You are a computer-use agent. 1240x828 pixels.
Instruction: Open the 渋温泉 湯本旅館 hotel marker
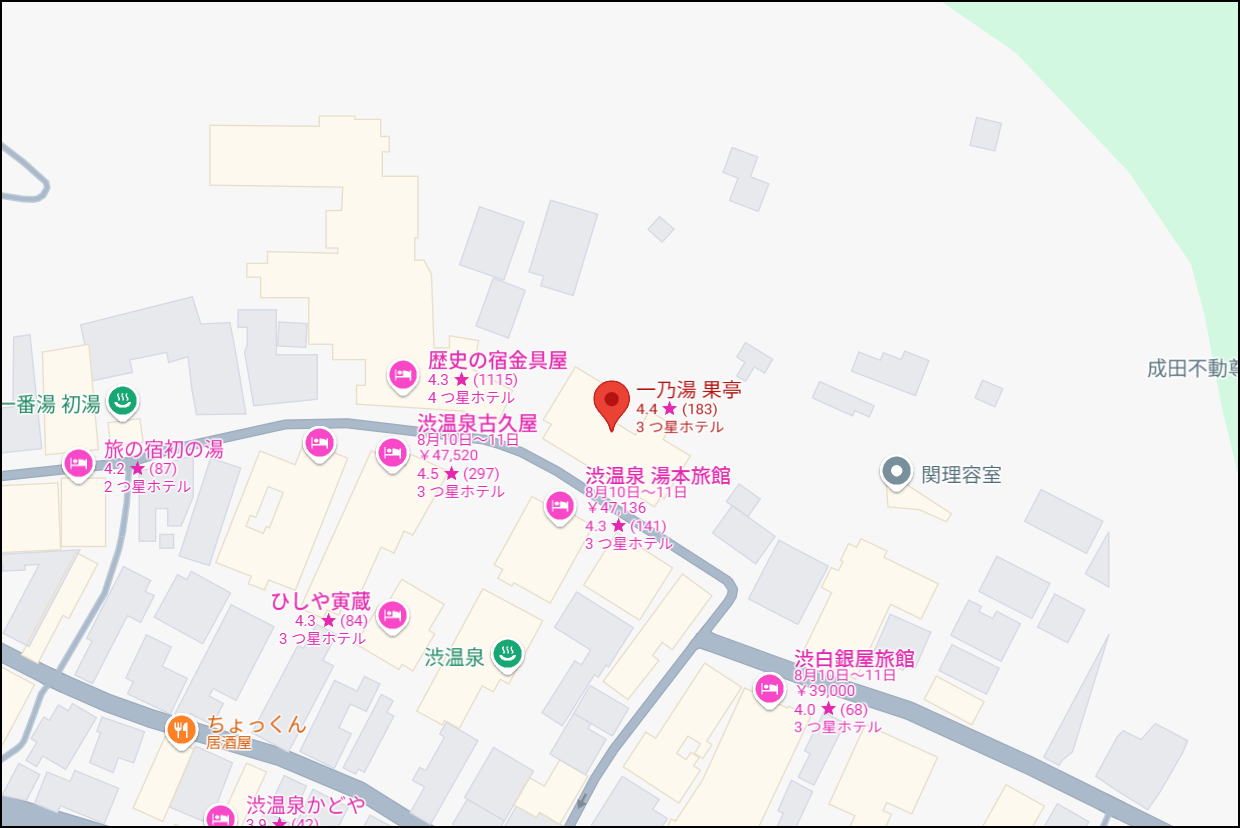coord(560,506)
